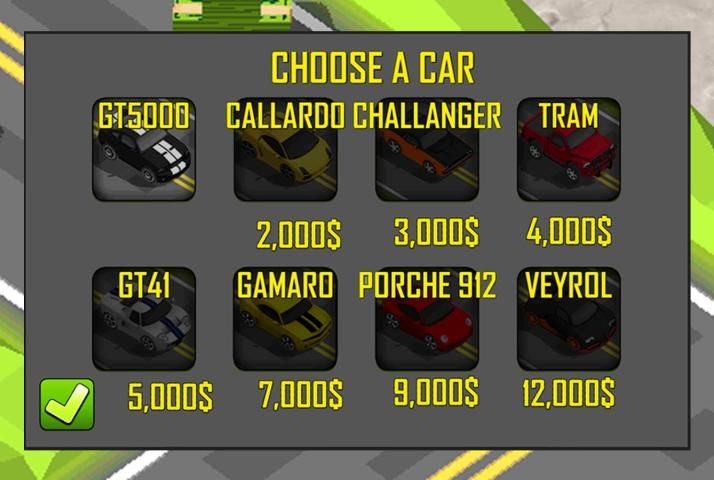The height and width of the screenshot is (480, 714).
Task: Select the Porche 912 car
Action: tap(426, 320)
